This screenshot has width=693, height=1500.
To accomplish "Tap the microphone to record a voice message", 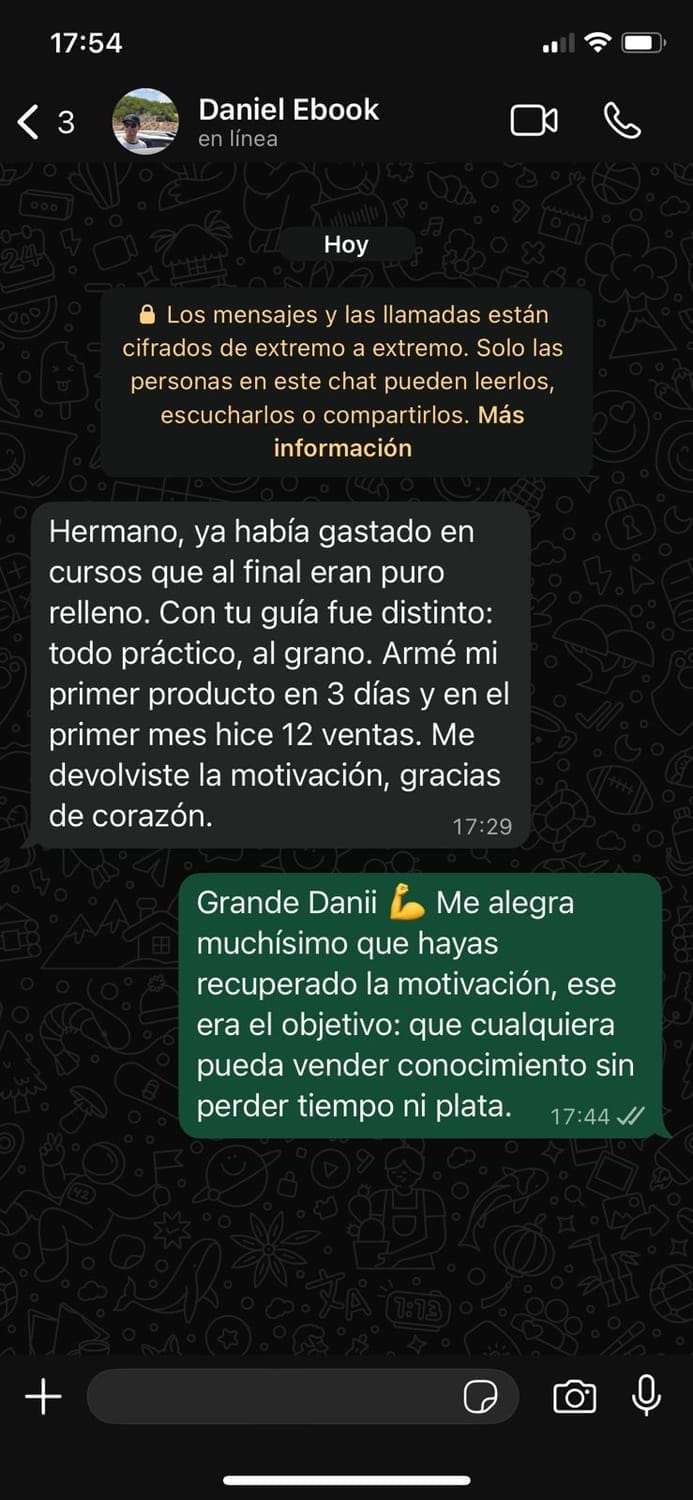I will tap(647, 1395).
